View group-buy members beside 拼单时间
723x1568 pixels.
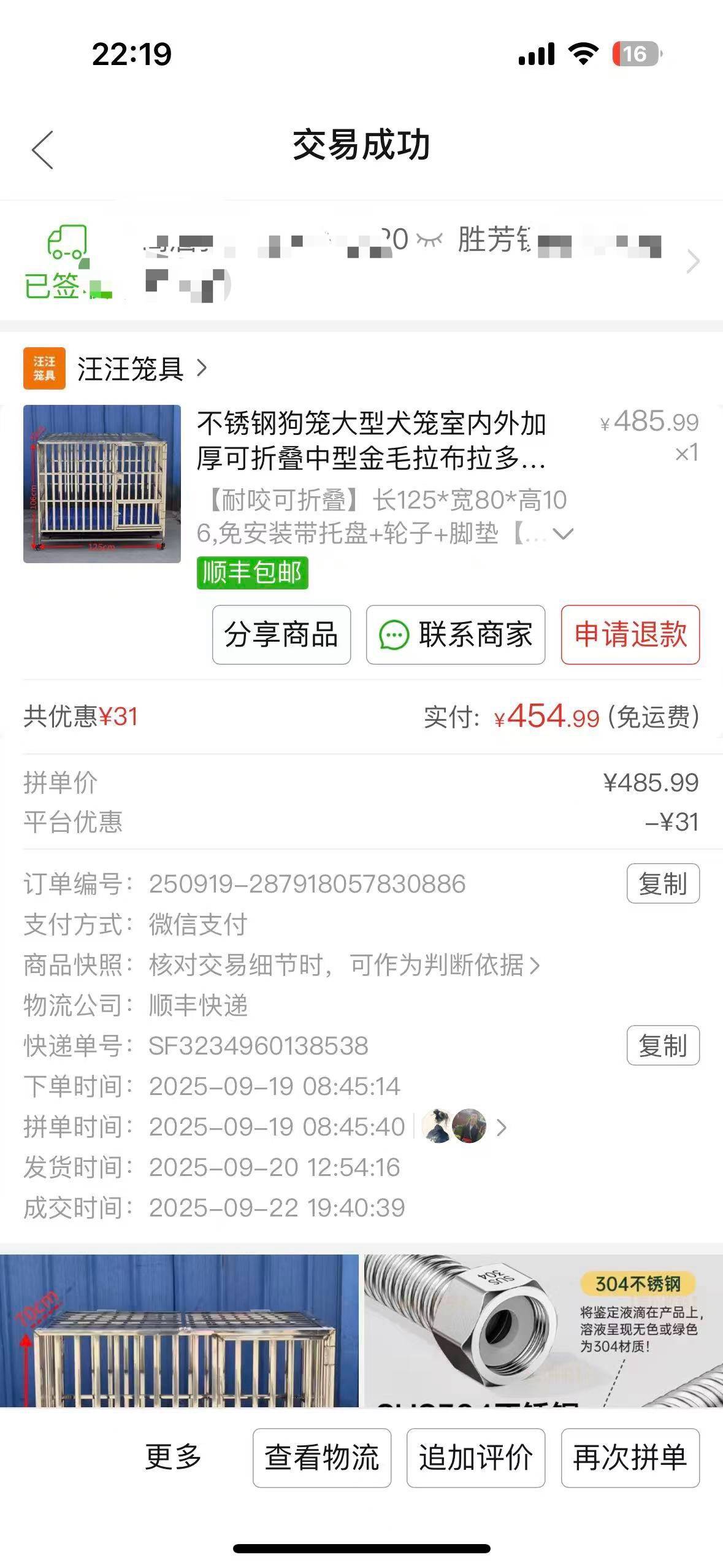pyautogui.click(x=466, y=1126)
